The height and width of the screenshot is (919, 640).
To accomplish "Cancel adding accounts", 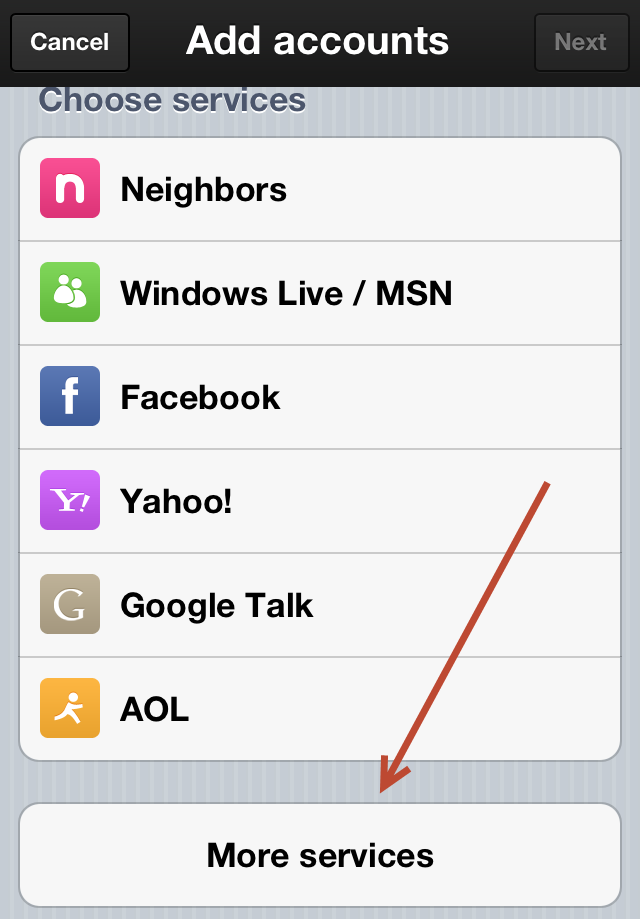I will 69,42.
